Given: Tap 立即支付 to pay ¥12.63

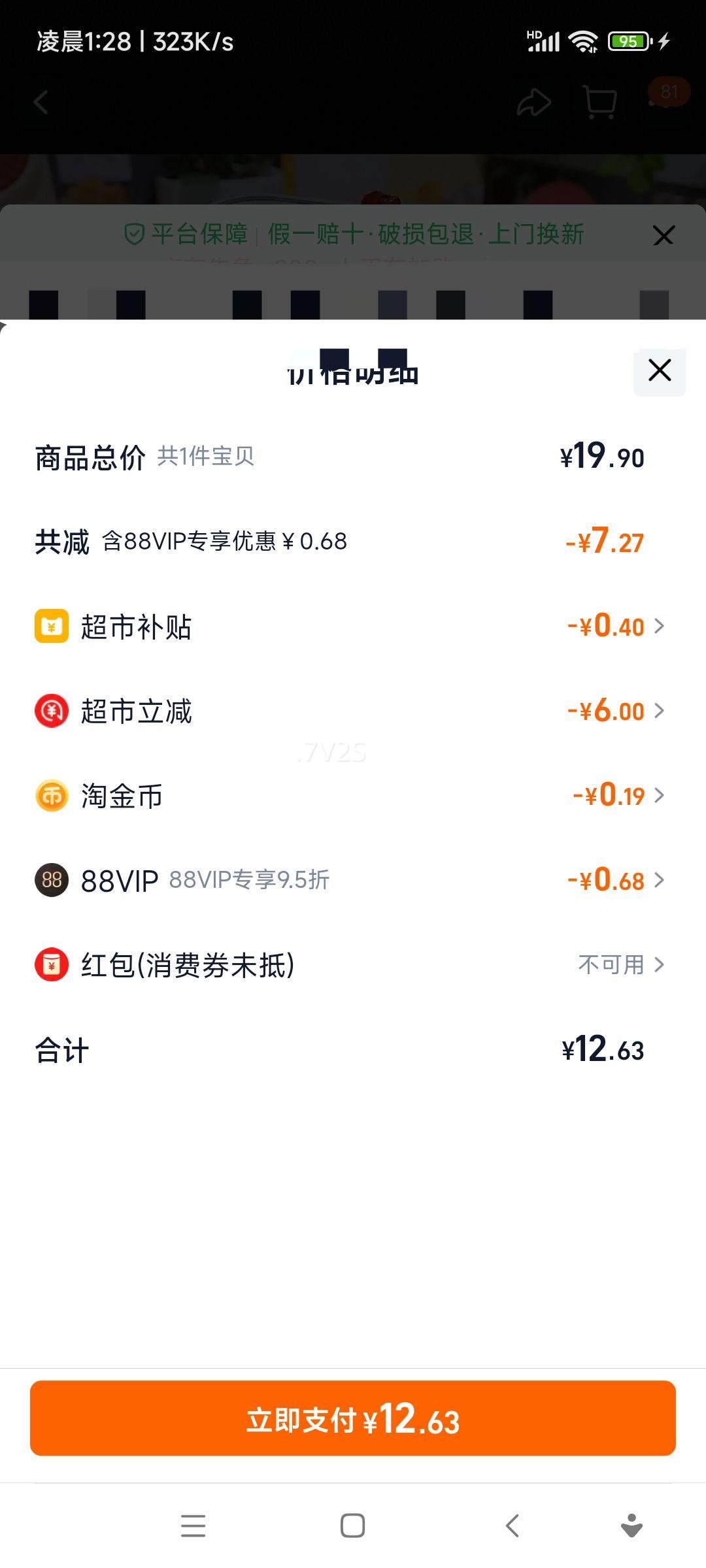Looking at the screenshot, I should [x=353, y=1418].
